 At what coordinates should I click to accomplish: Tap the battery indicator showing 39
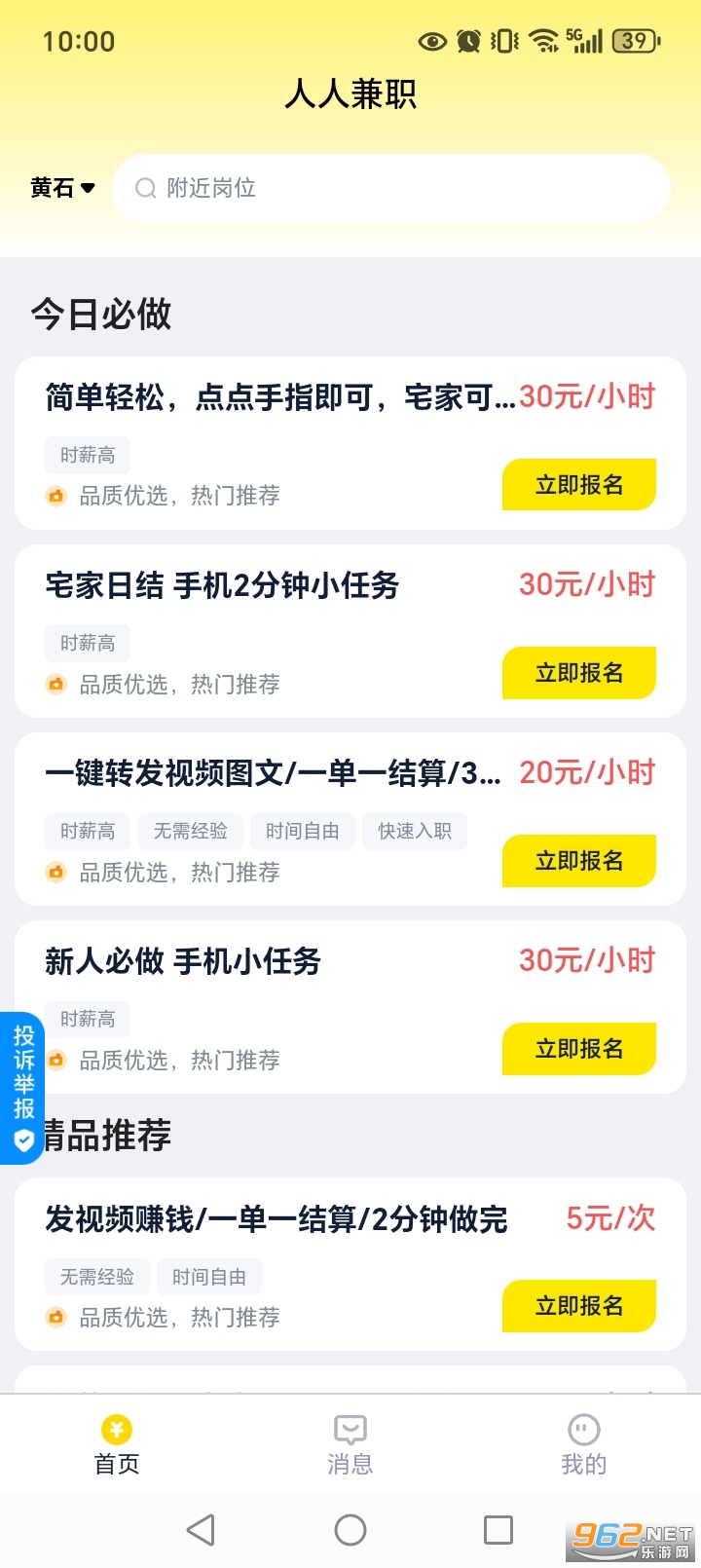[x=634, y=41]
